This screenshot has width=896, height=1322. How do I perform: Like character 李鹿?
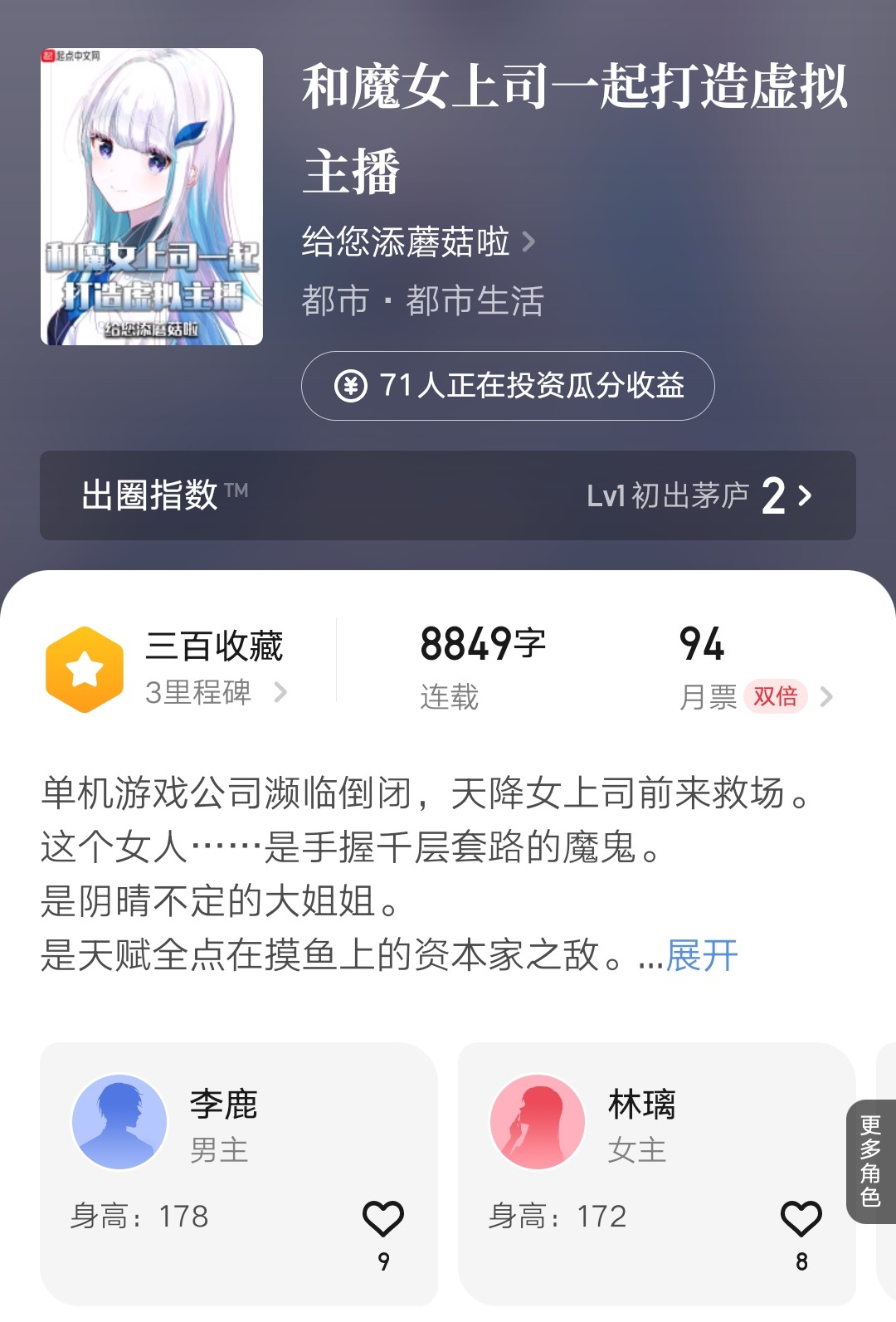point(382,1218)
